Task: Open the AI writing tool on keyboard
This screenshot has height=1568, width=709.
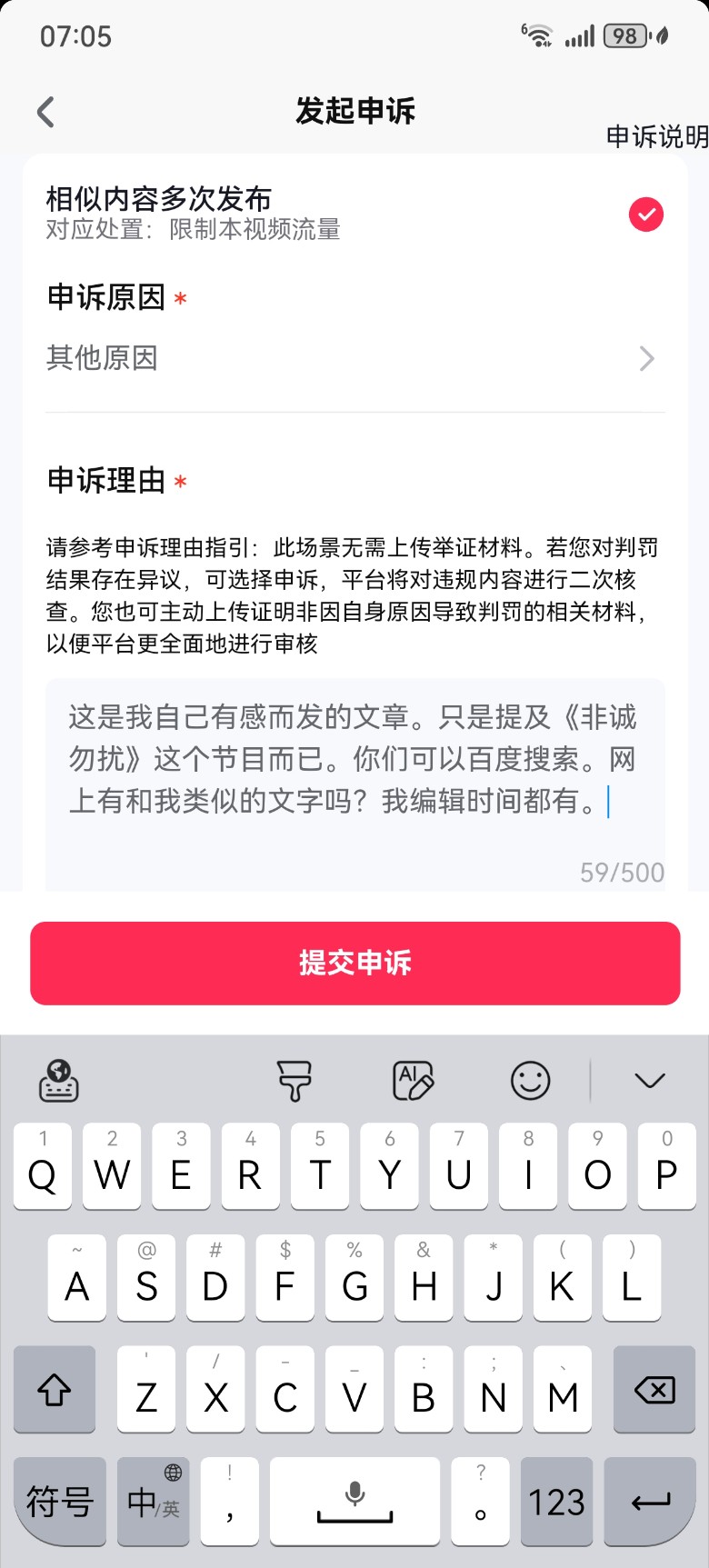Action: pyautogui.click(x=413, y=1081)
